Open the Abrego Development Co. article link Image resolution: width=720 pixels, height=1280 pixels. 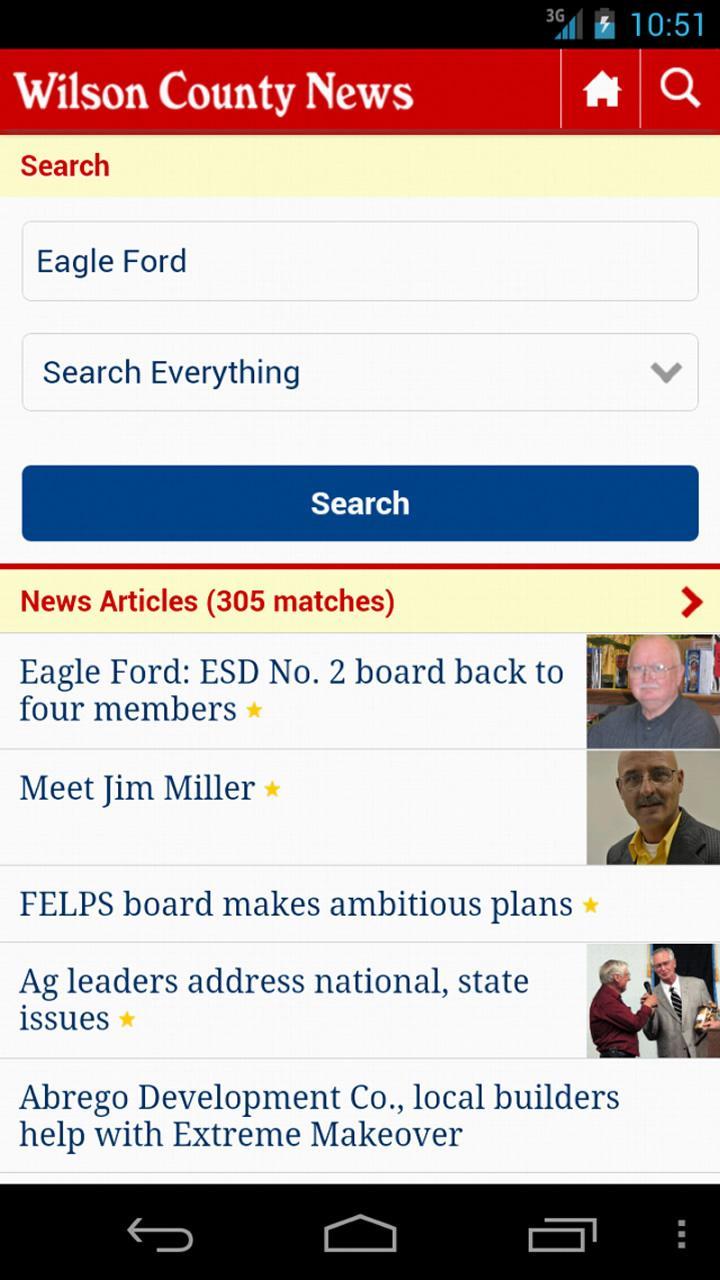click(x=319, y=1115)
